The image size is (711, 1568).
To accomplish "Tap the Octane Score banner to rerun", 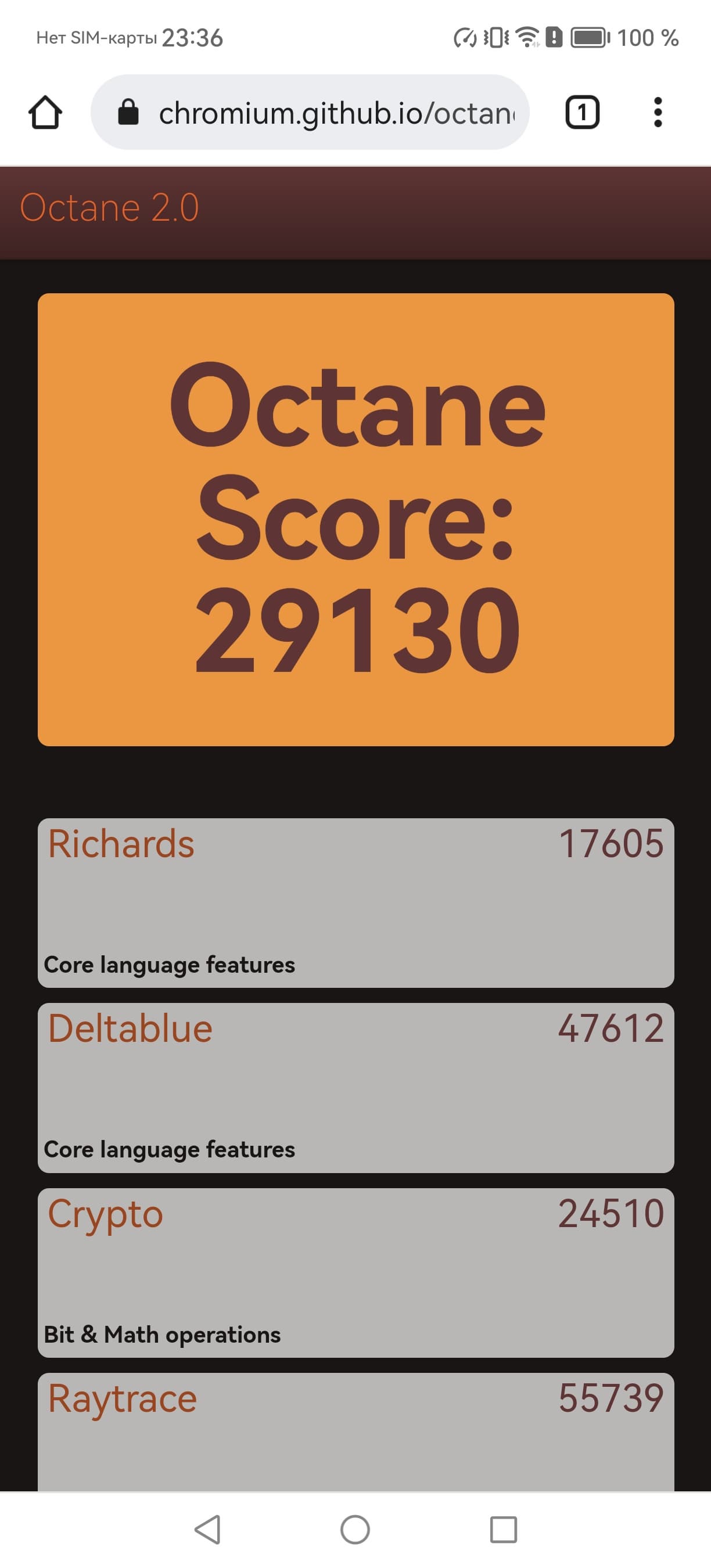I will pos(355,519).
